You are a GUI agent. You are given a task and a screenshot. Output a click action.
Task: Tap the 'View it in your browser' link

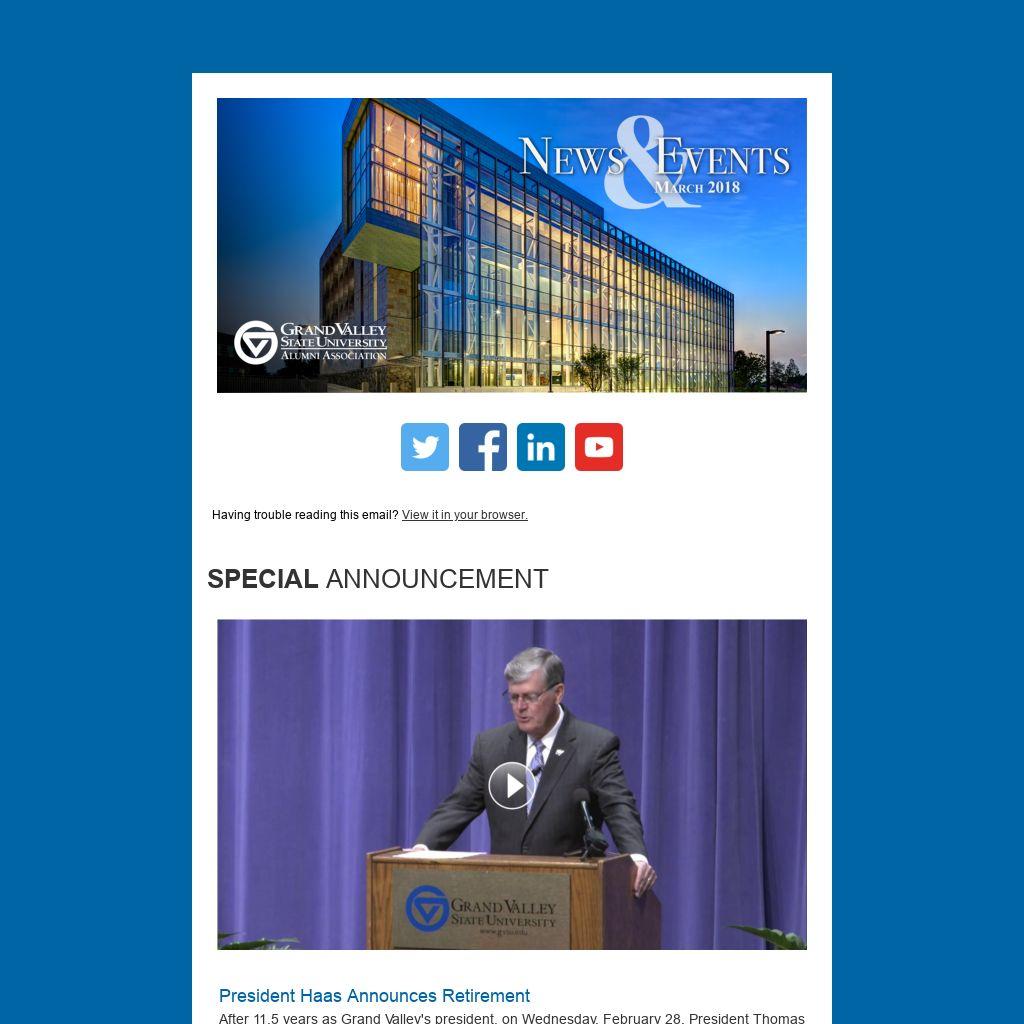(x=464, y=515)
